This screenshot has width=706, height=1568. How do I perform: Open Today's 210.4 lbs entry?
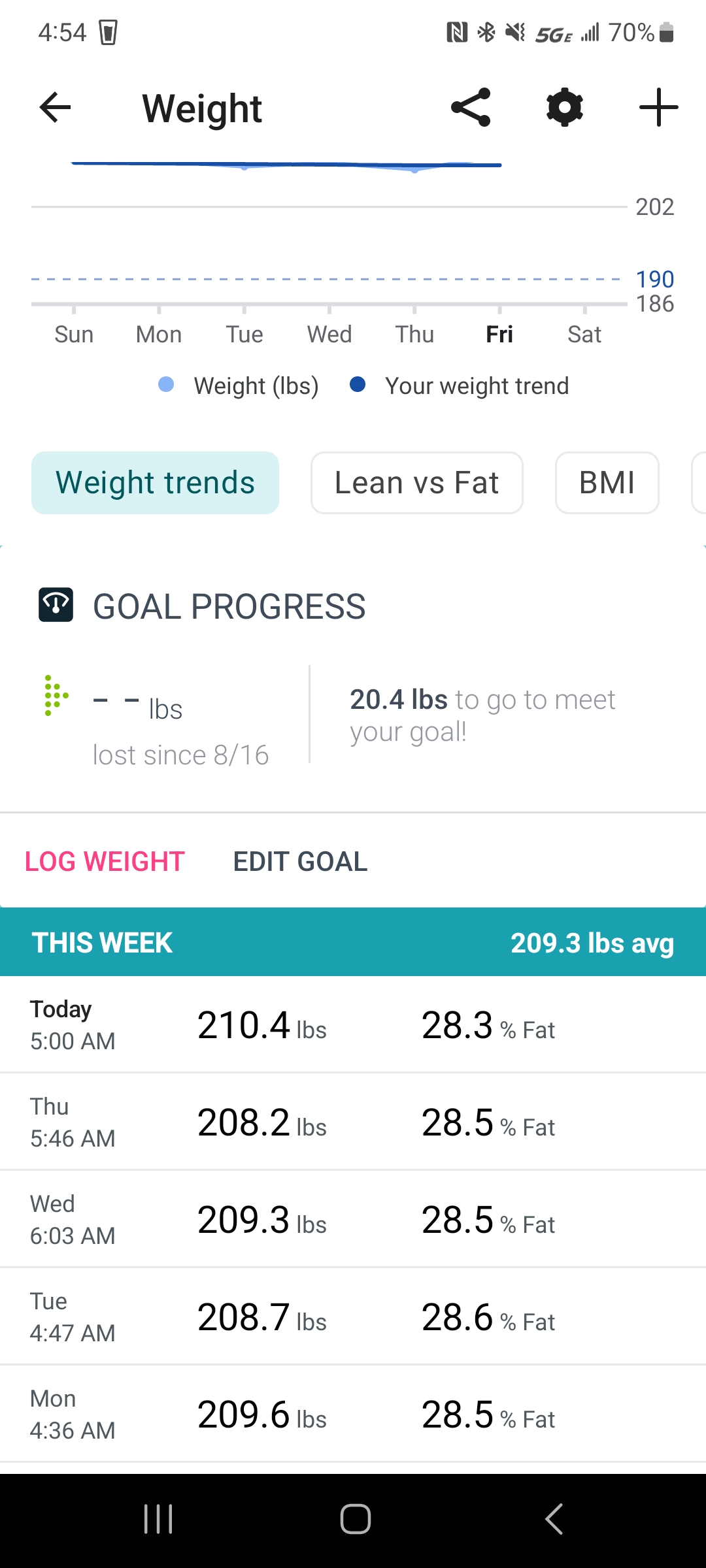pos(353,1024)
